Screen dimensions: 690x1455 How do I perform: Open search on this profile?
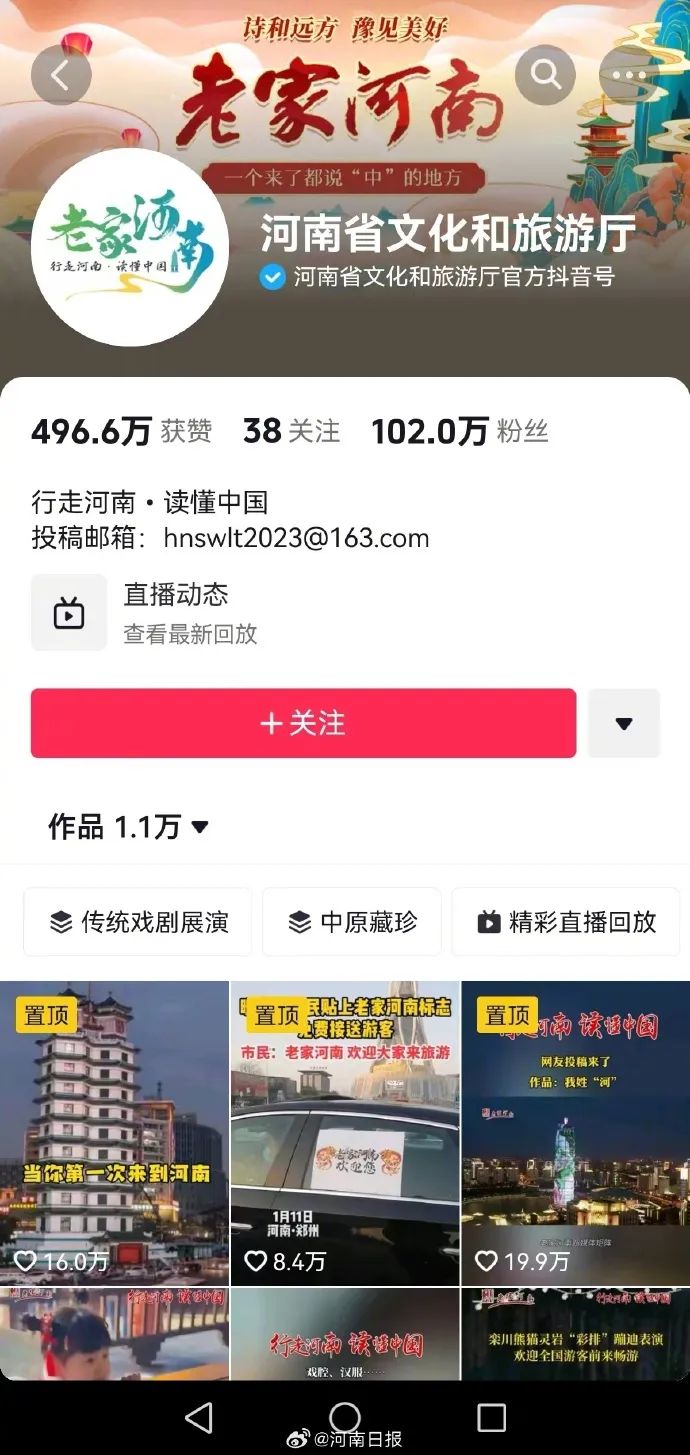point(545,75)
